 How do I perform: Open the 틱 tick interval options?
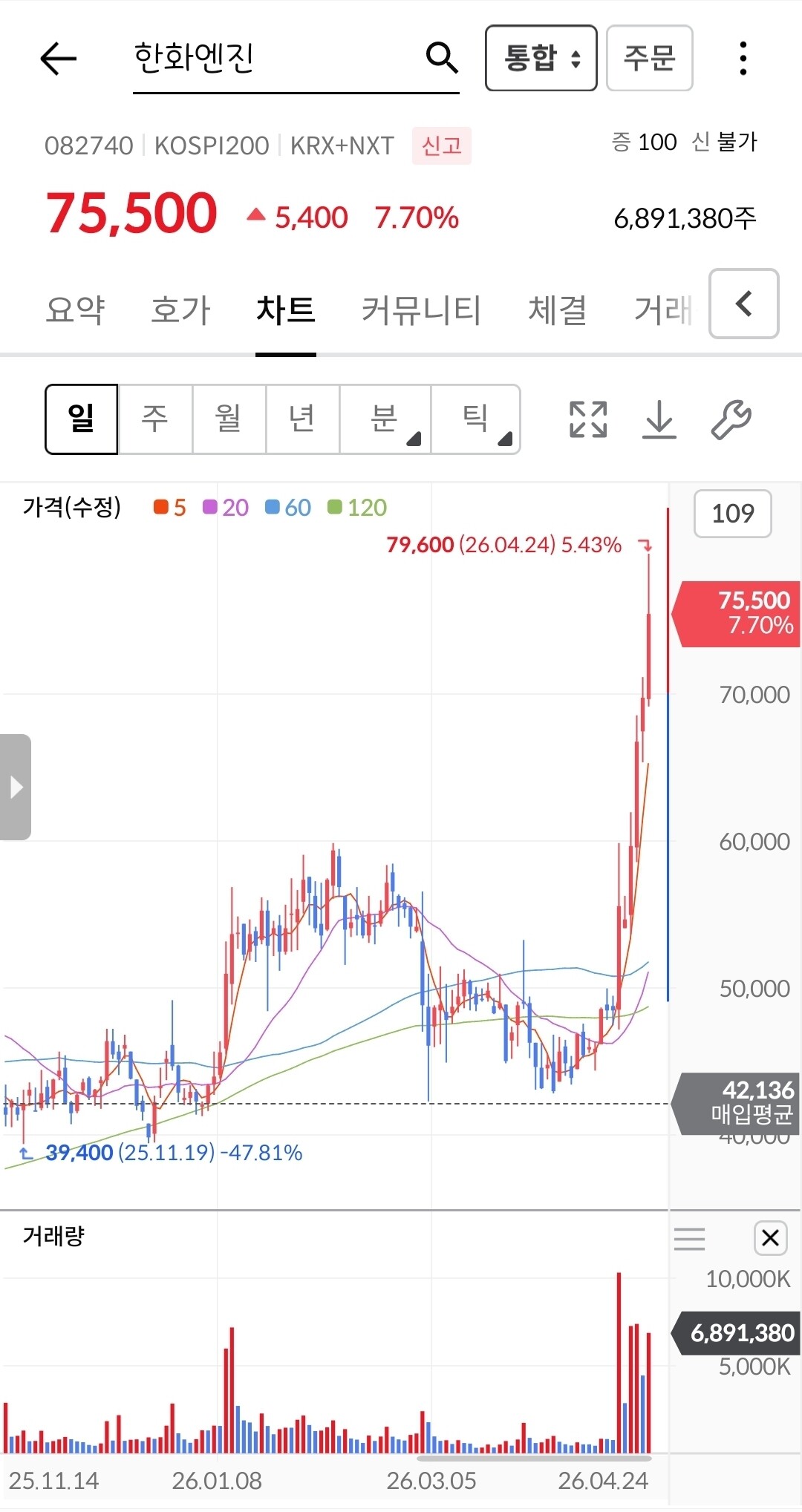coord(475,419)
